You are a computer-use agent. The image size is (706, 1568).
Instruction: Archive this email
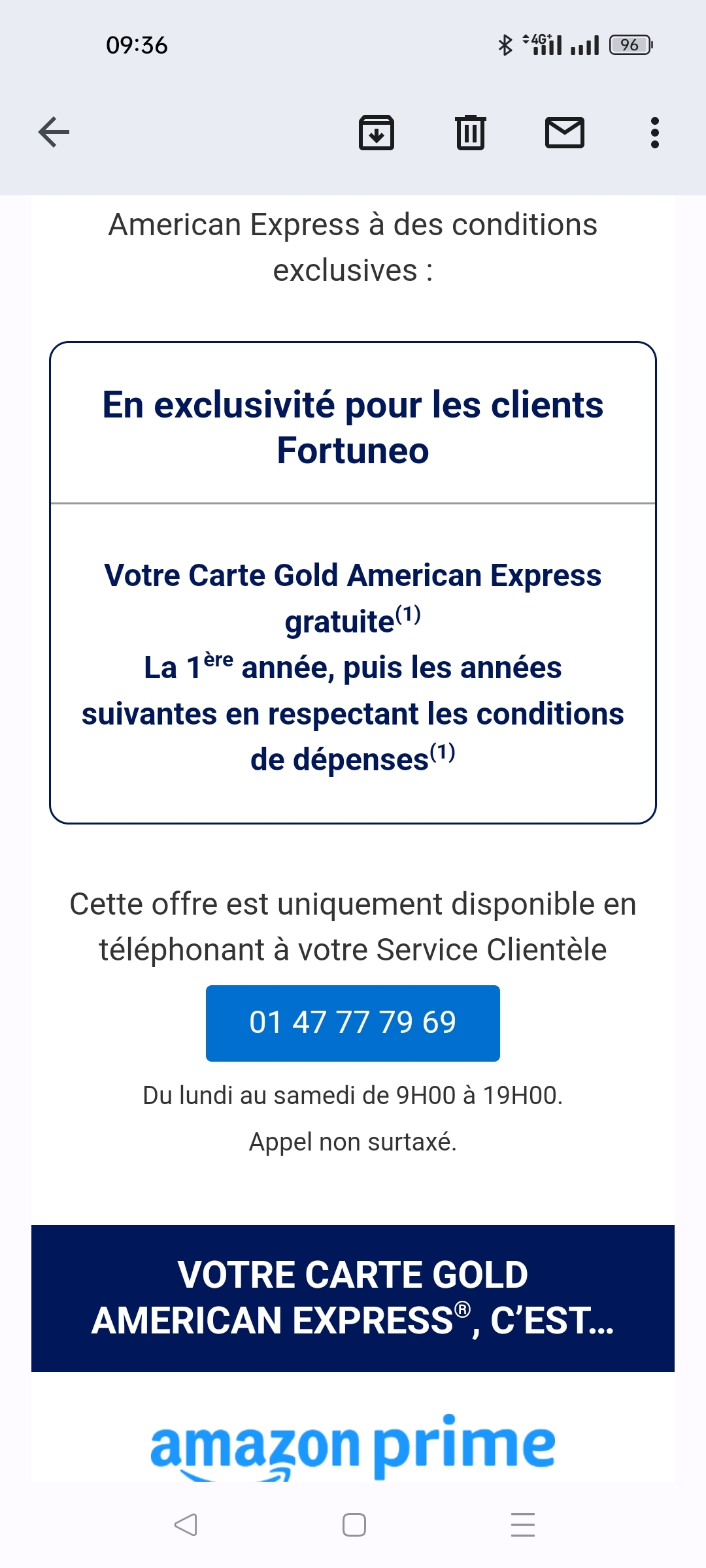(x=377, y=133)
